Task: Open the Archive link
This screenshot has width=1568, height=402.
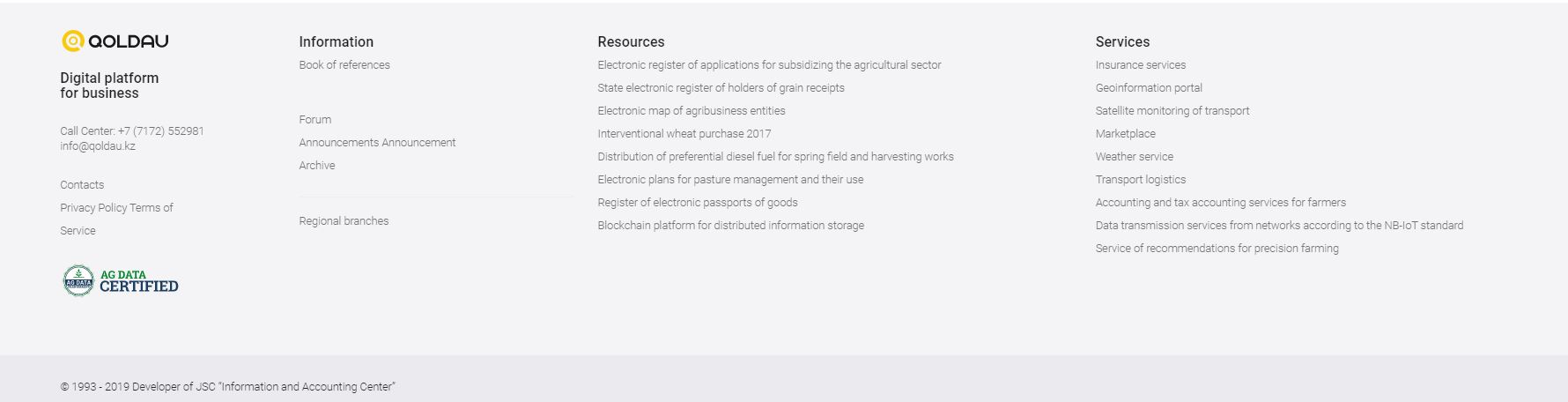Action: 316,166
